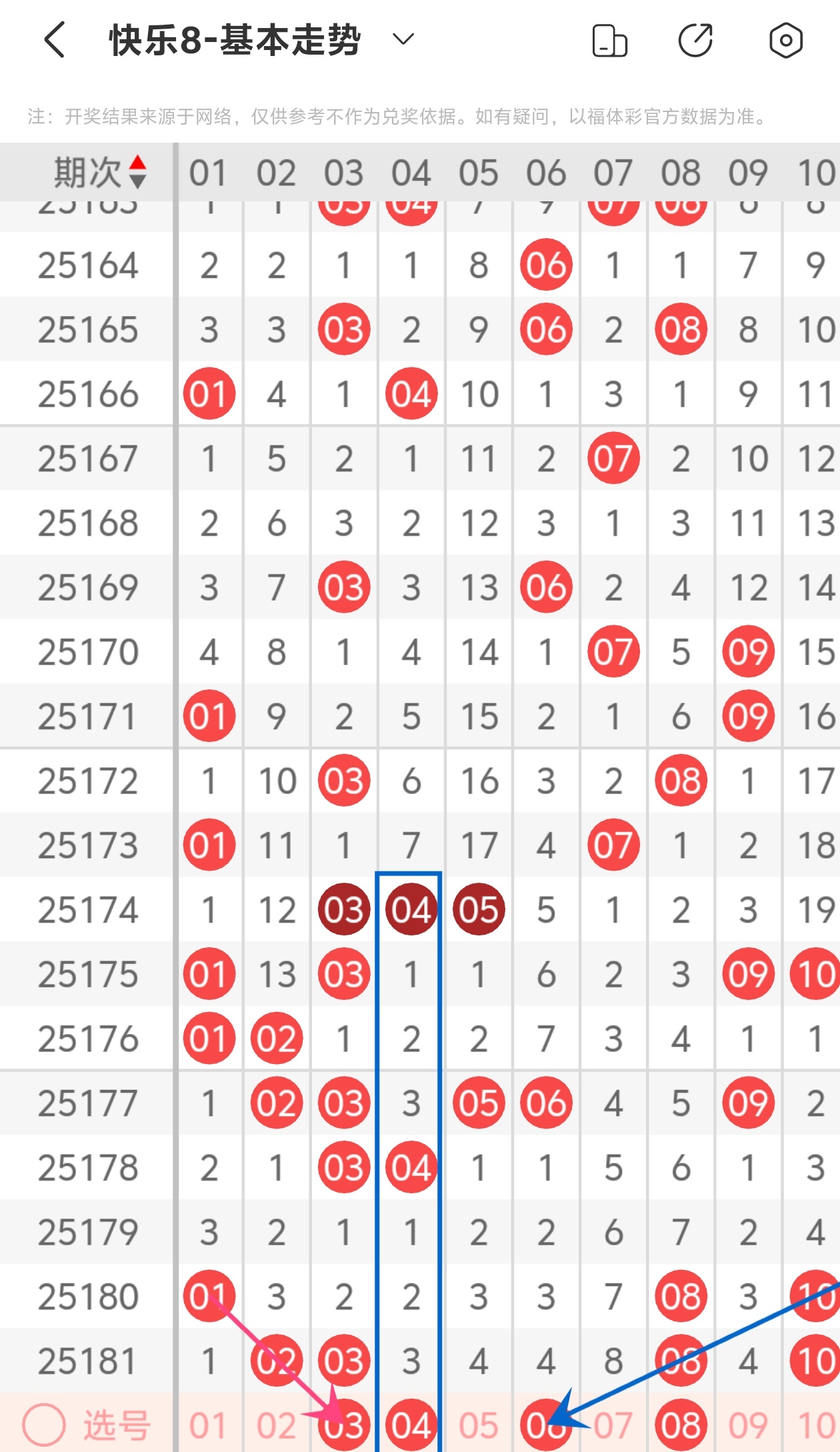
Task: Tap the 选号 circle in the bottom row
Action: point(44,1425)
